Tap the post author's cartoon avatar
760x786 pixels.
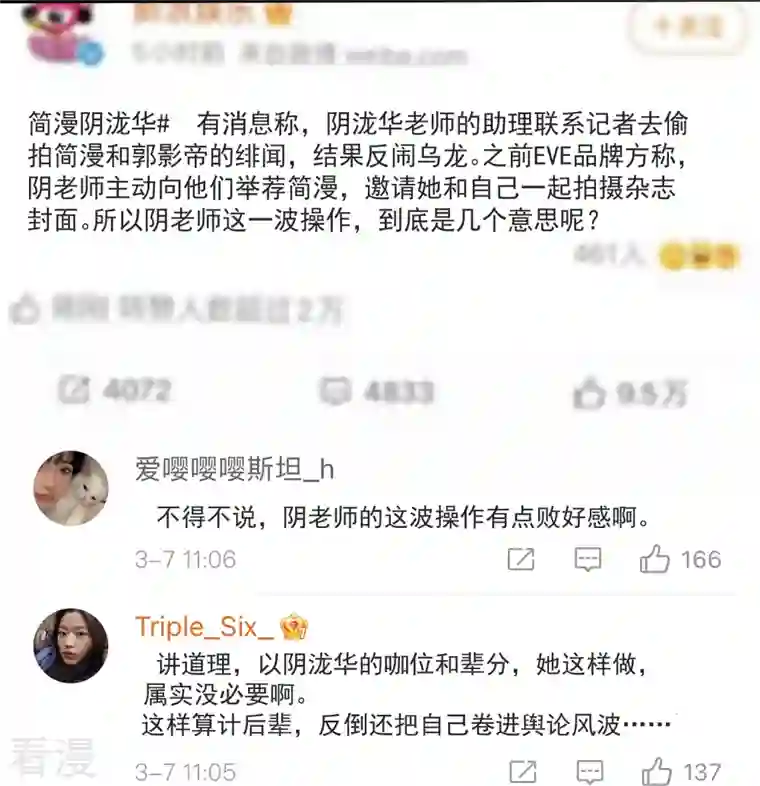point(48,30)
